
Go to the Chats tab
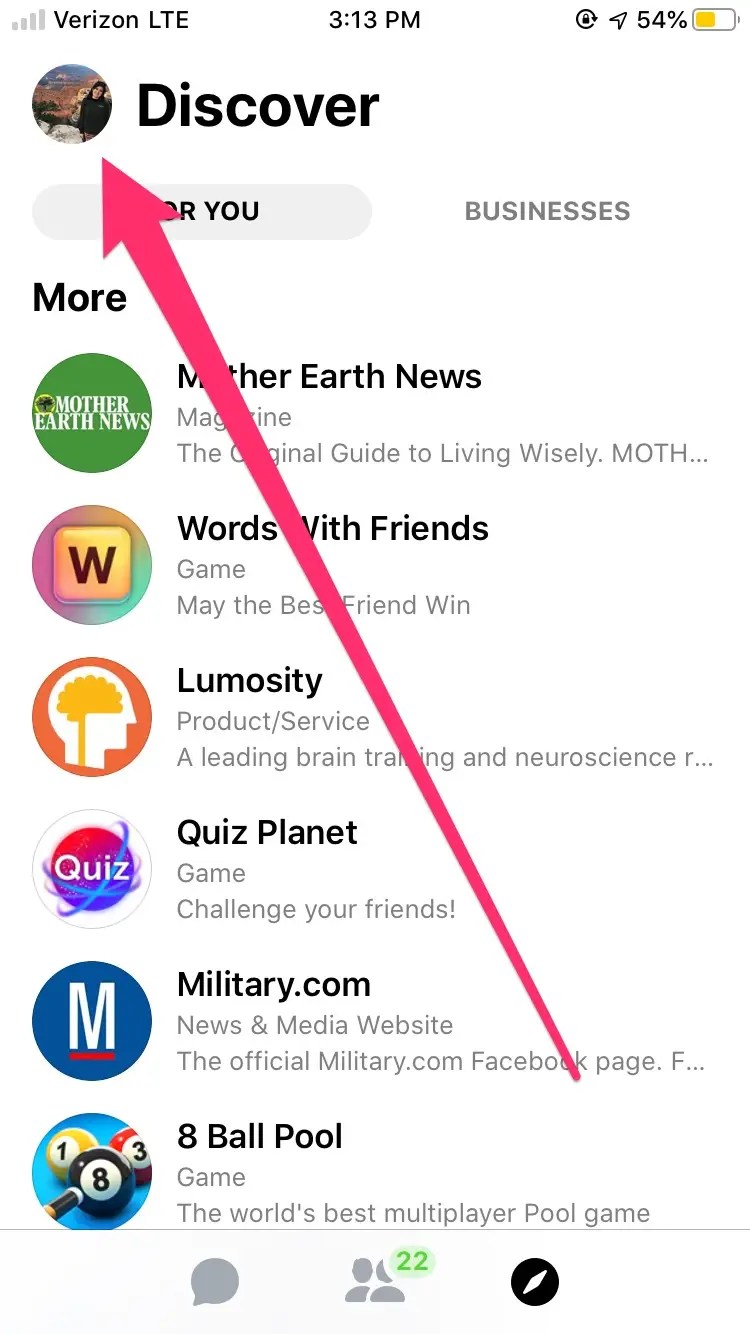[x=215, y=1282]
